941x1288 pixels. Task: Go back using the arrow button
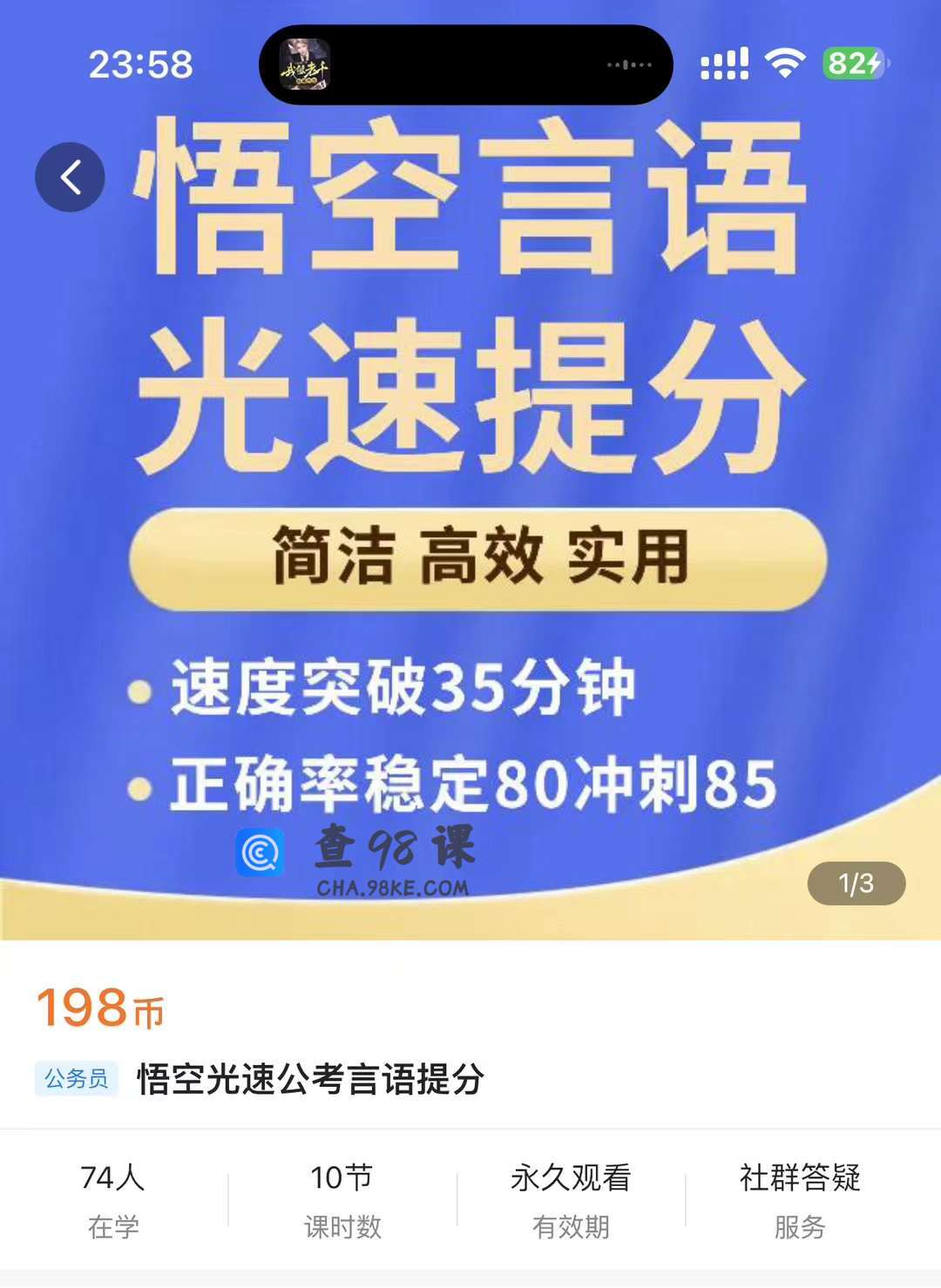[70, 178]
